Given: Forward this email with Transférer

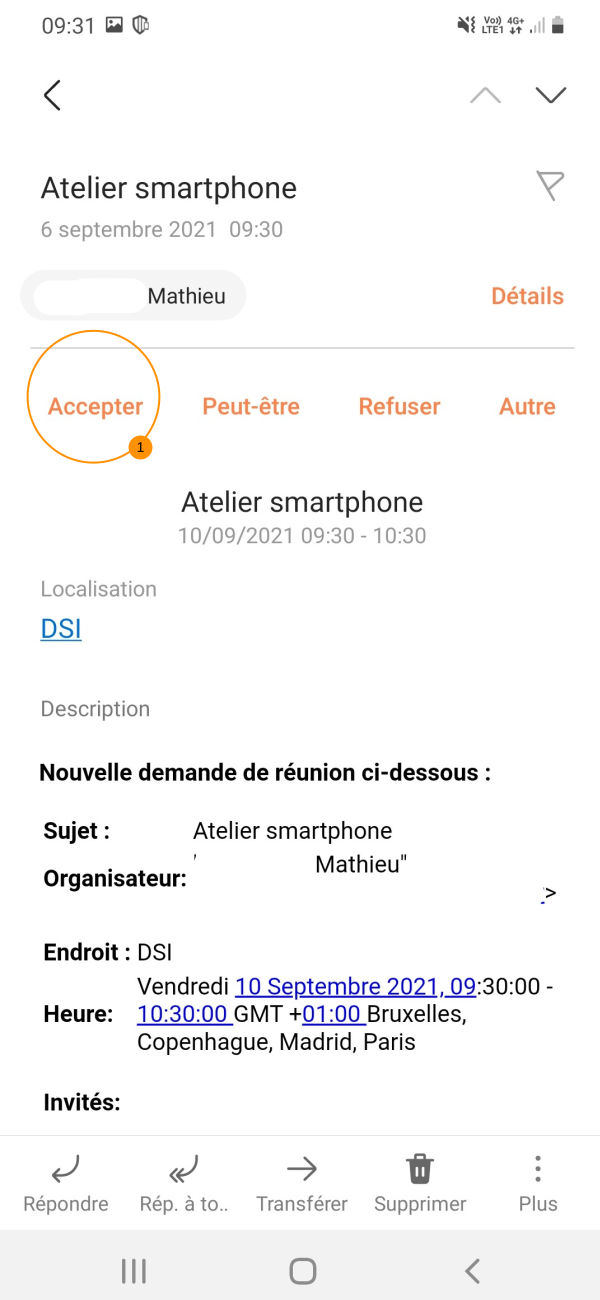Looking at the screenshot, I should [x=302, y=1183].
